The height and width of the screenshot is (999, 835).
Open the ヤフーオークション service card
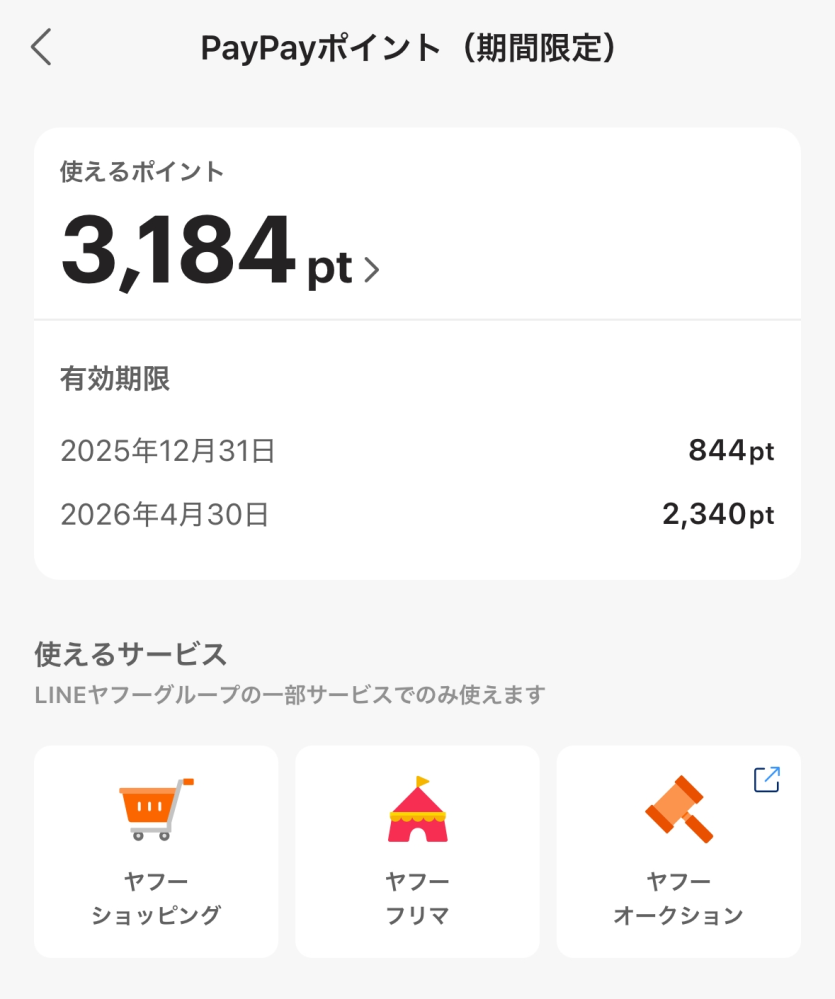tap(679, 849)
